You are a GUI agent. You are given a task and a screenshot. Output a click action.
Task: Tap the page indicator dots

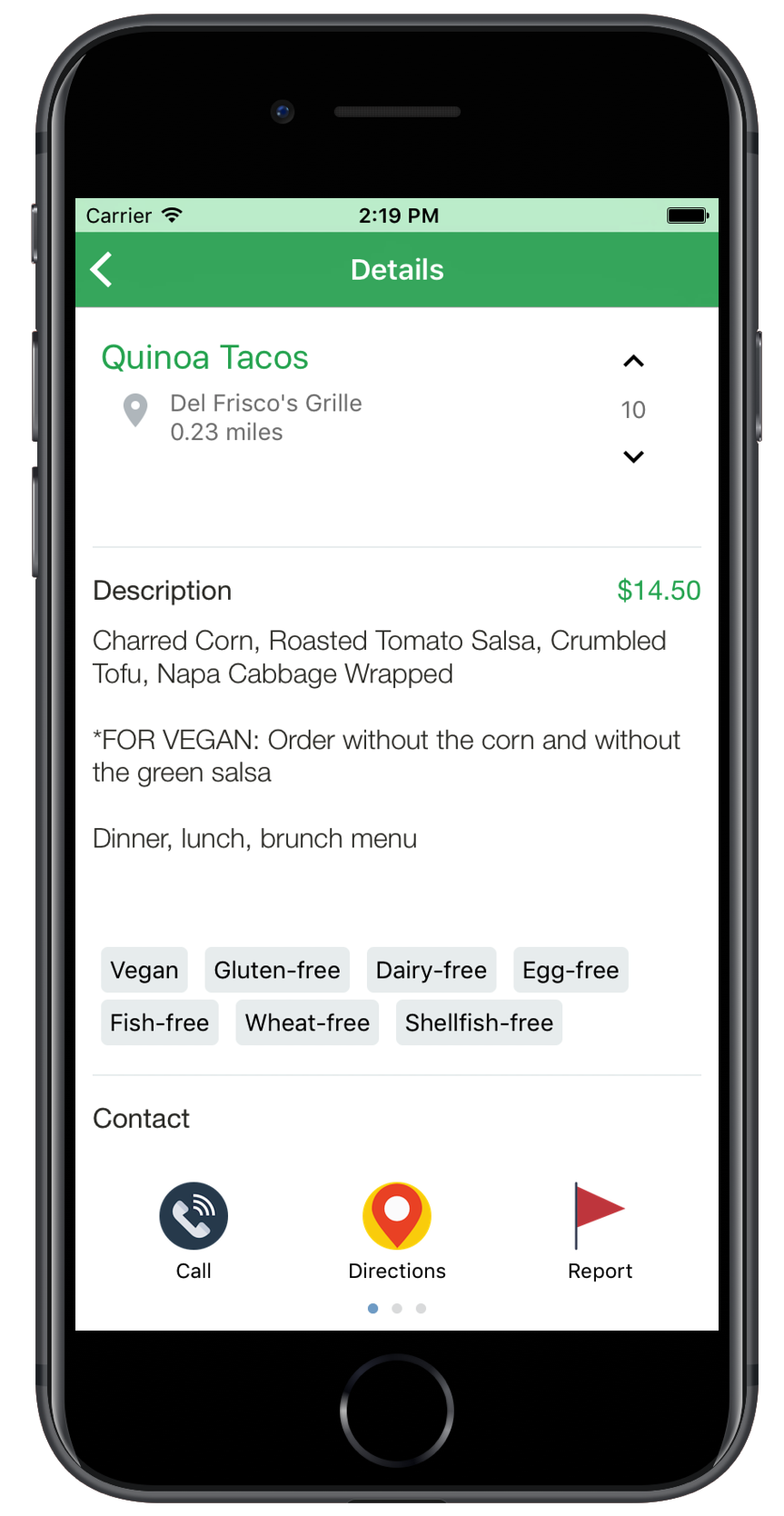point(397,1309)
